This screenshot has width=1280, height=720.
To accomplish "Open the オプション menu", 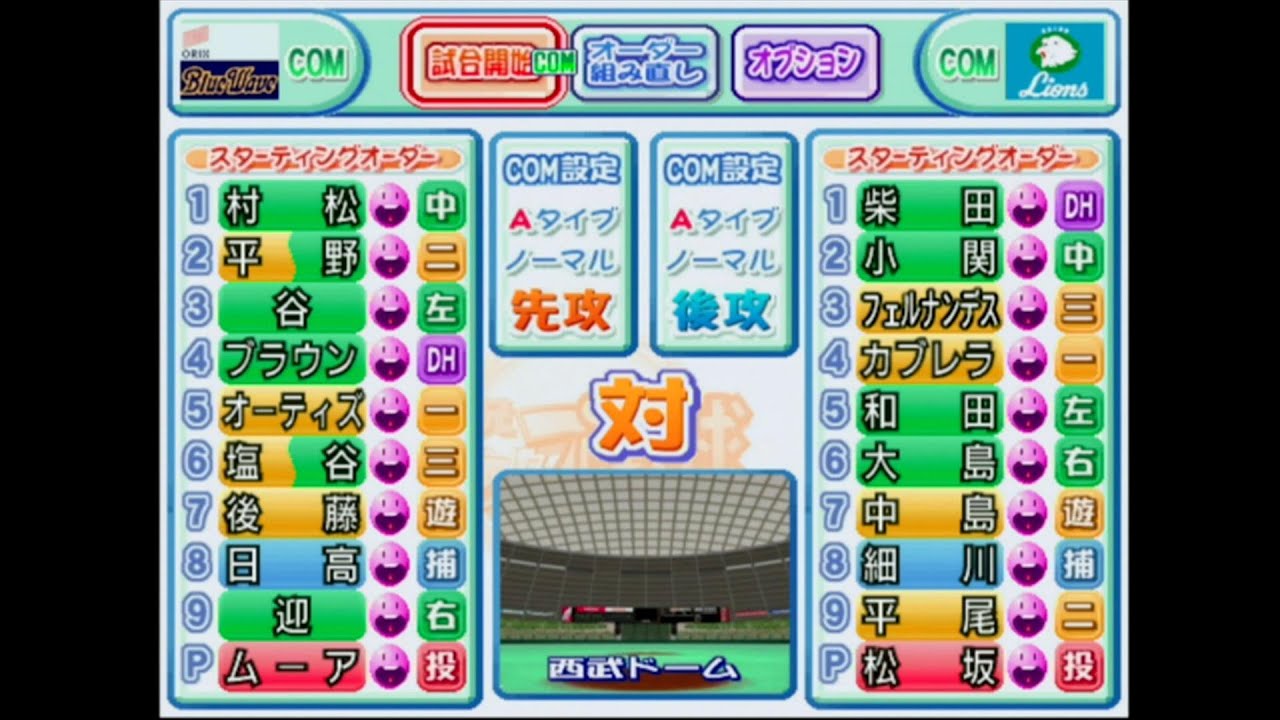I will (x=805, y=63).
